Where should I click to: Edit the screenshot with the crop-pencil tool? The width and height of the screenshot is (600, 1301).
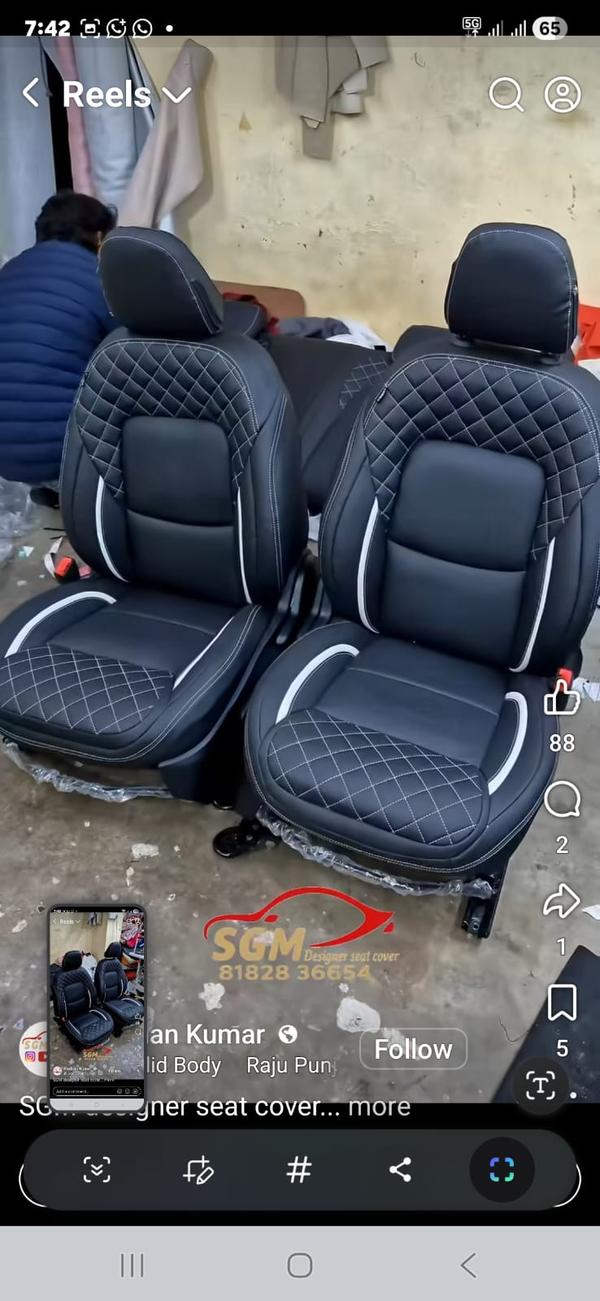[x=198, y=1170]
